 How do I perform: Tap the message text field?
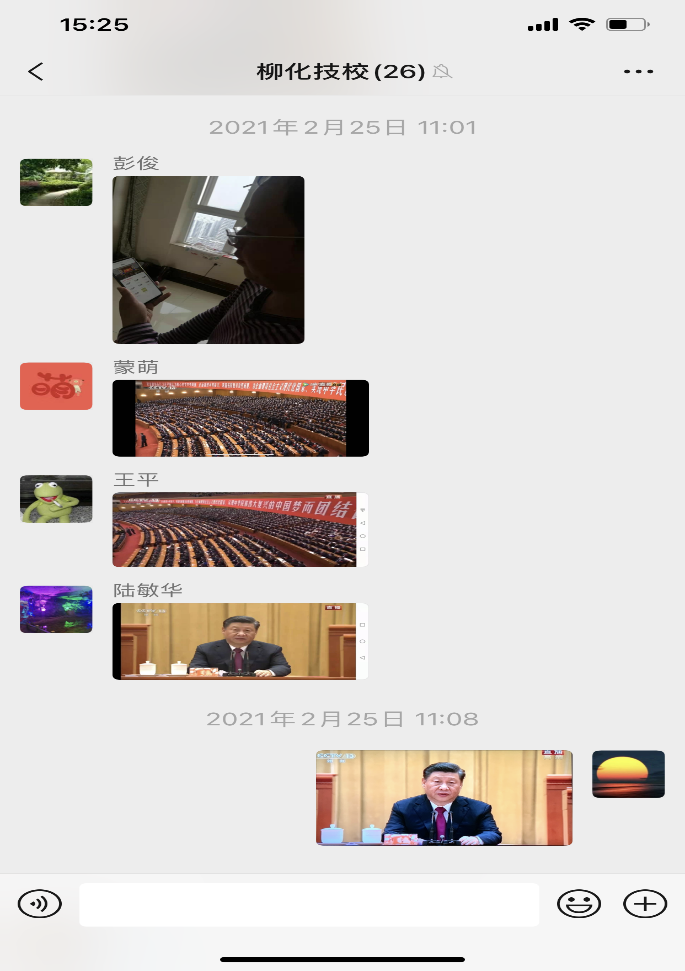point(309,904)
